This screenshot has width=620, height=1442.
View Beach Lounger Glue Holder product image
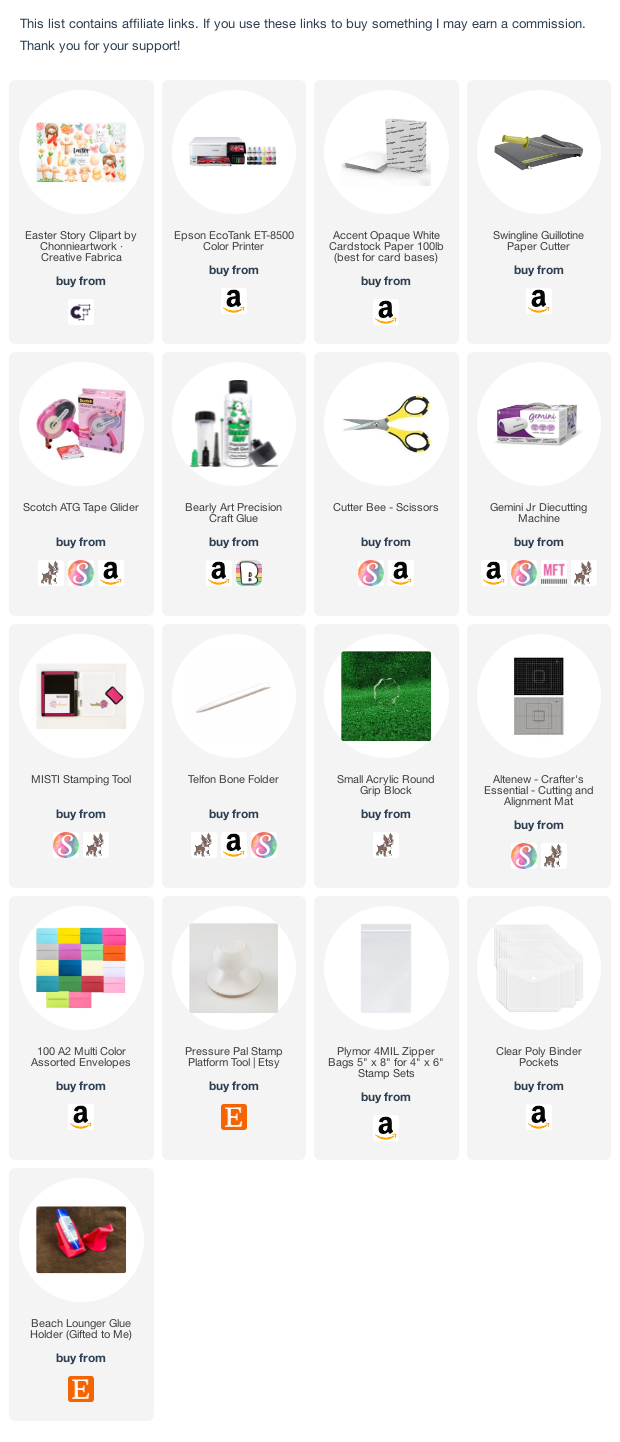point(81,1239)
